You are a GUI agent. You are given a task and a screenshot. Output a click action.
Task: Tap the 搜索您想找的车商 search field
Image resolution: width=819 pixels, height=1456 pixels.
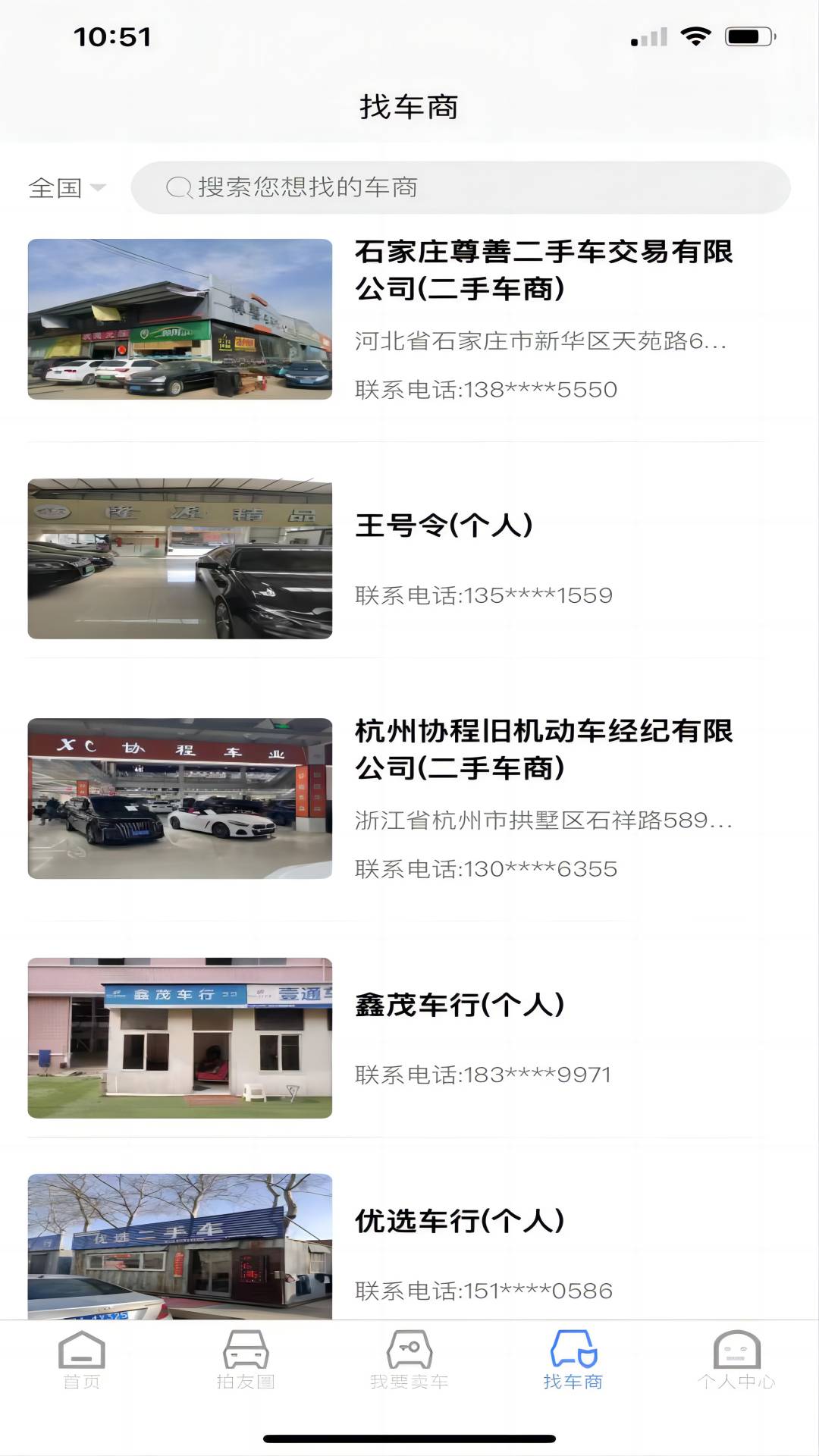coord(460,187)
